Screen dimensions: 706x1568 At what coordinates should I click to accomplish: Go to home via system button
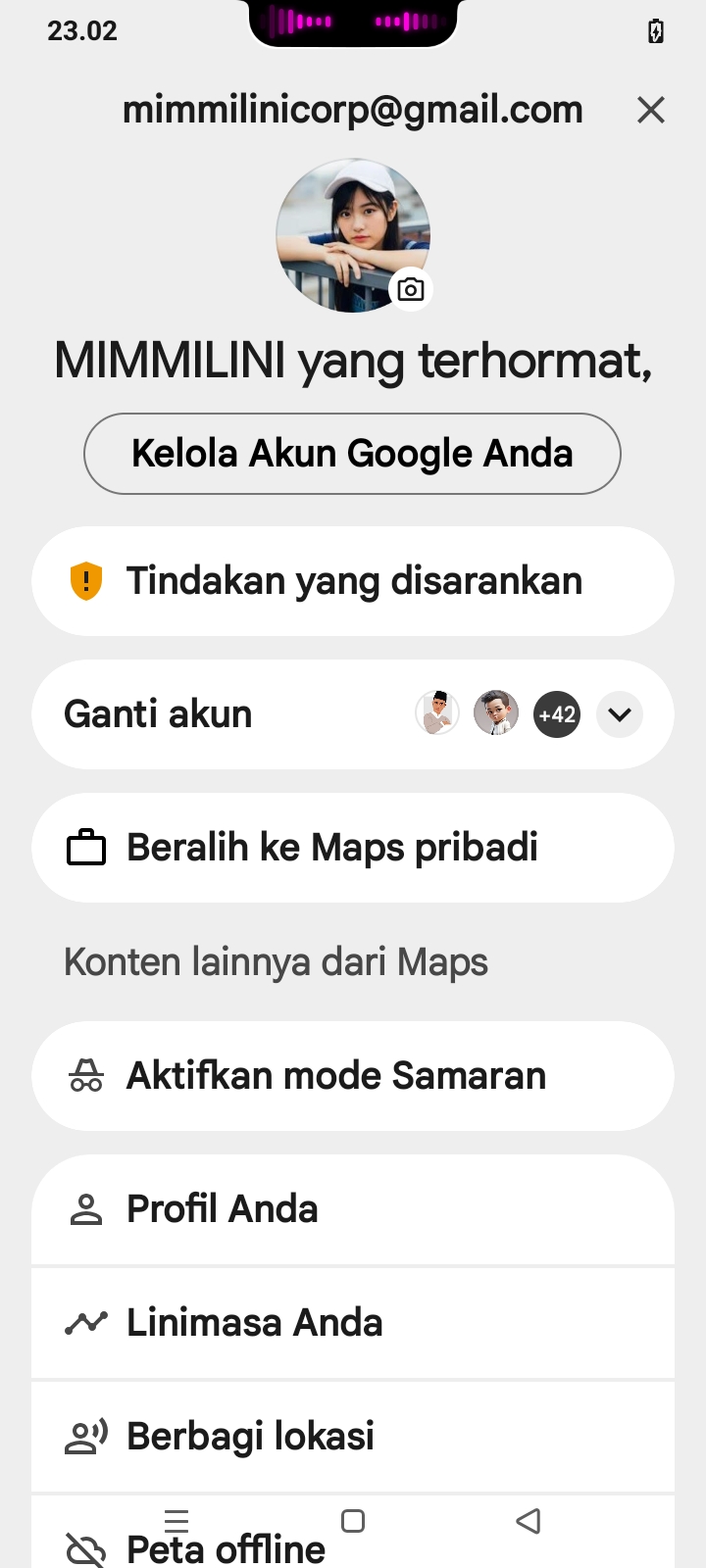pos(353,1521)
